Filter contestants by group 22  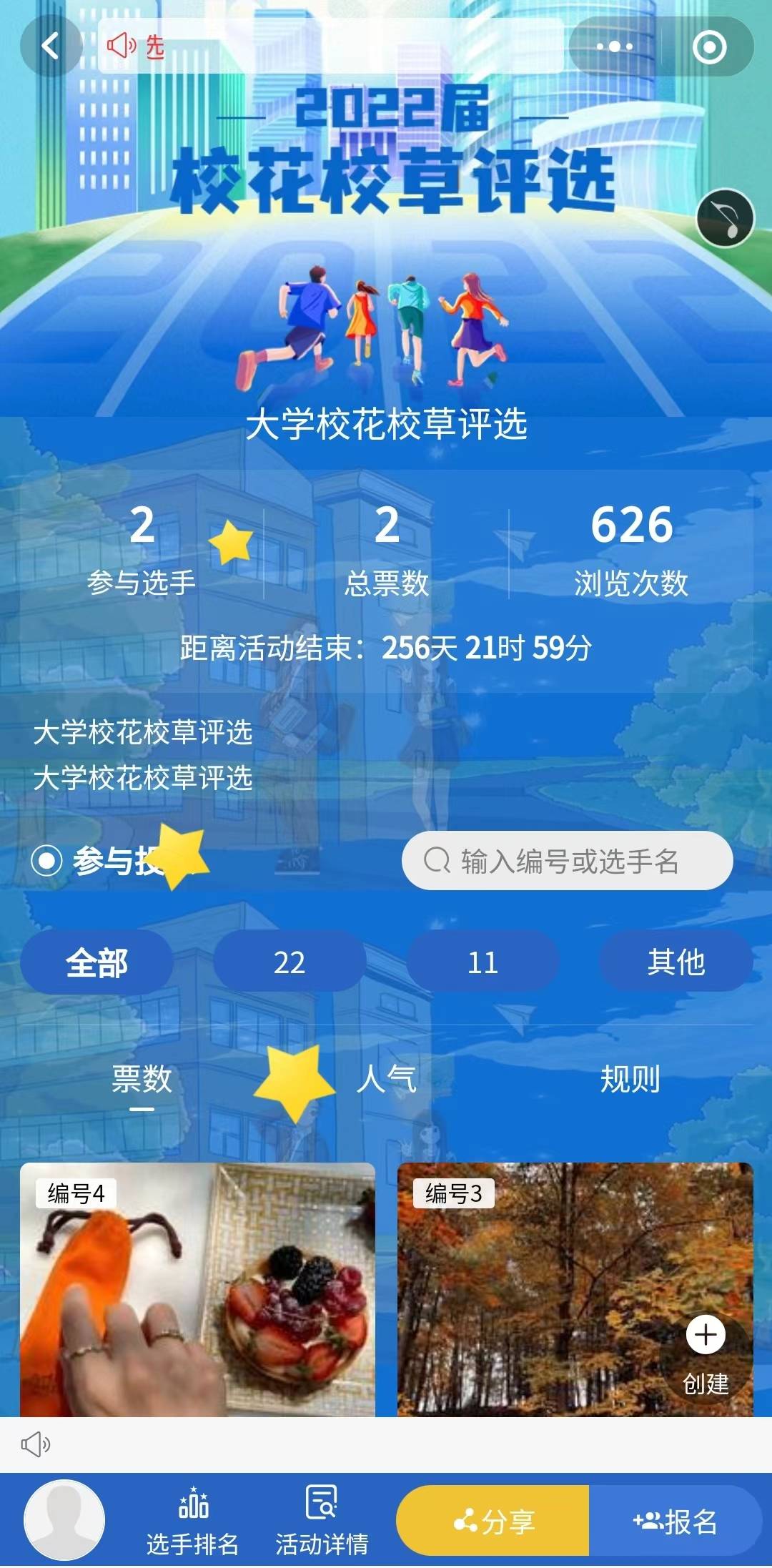[x=289, y=962]
